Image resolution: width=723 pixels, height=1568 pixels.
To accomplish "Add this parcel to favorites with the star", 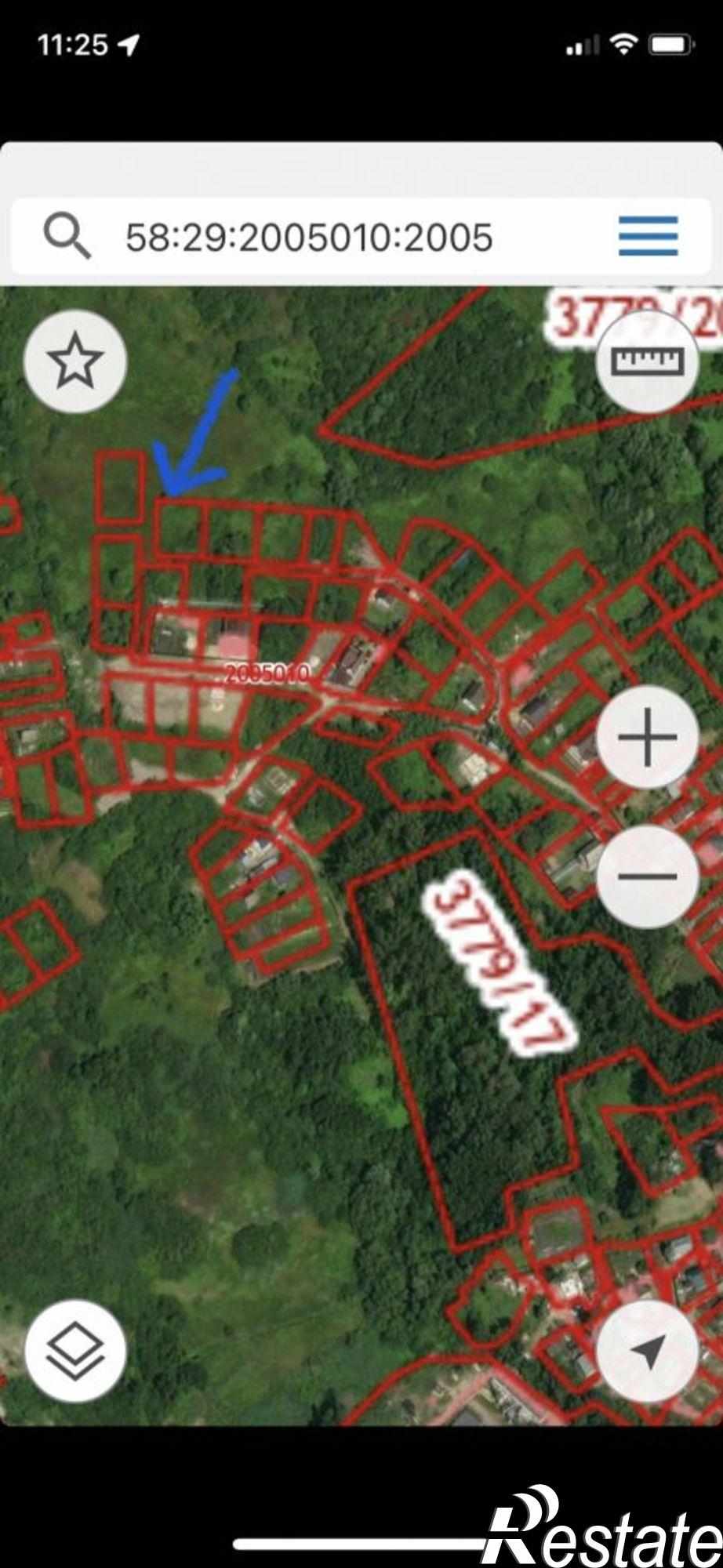I will click(x=75, y=361).
